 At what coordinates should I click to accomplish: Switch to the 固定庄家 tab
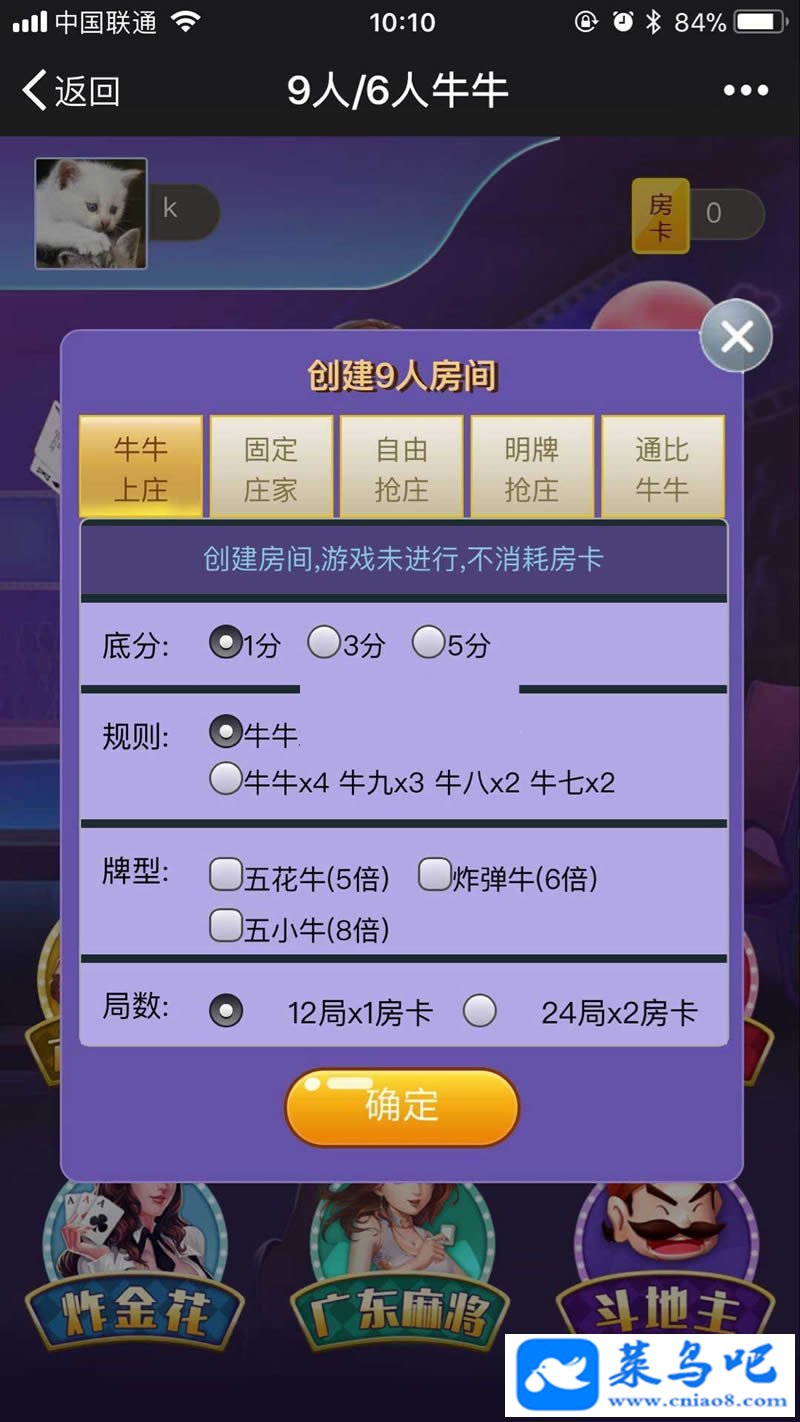coord(271,468)
